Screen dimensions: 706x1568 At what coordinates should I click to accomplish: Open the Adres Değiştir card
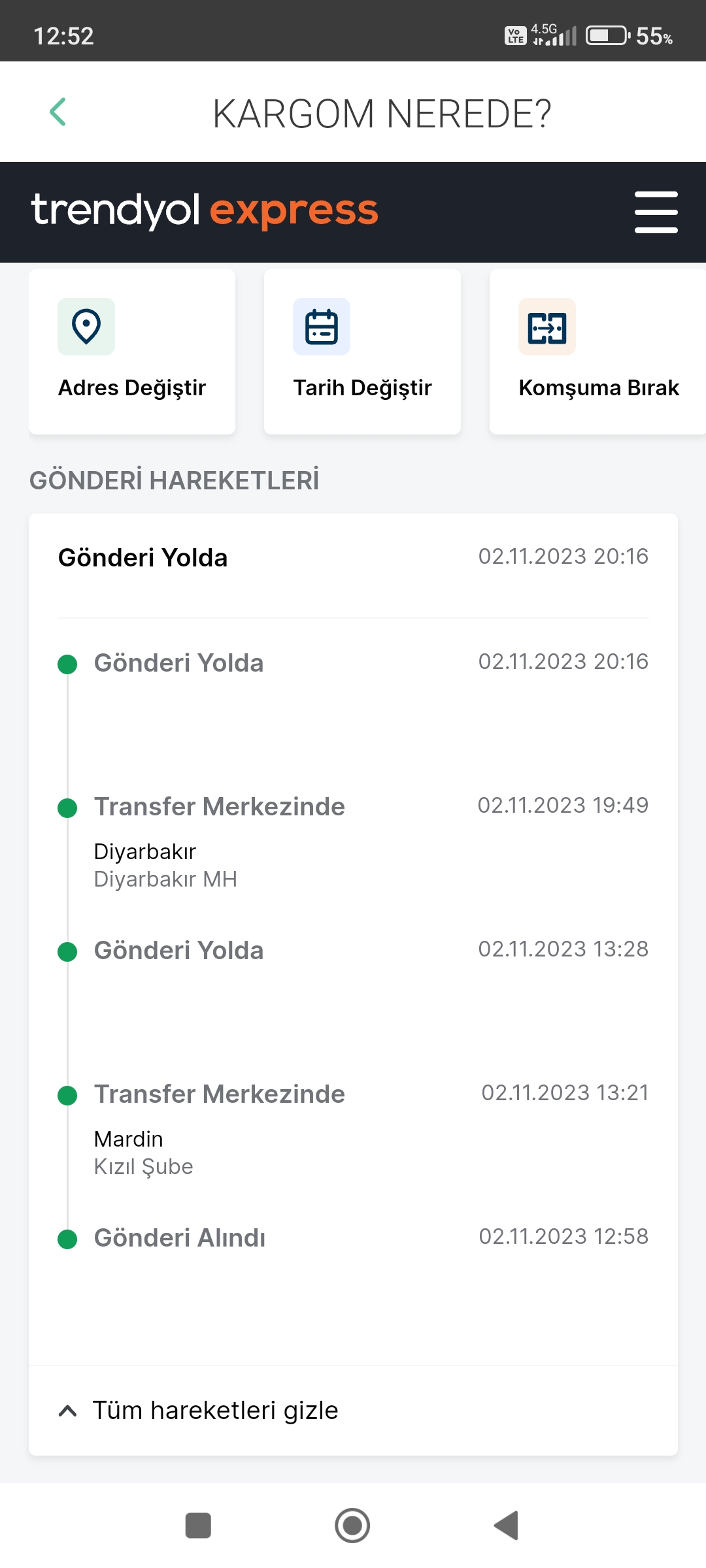click(132, 352)
